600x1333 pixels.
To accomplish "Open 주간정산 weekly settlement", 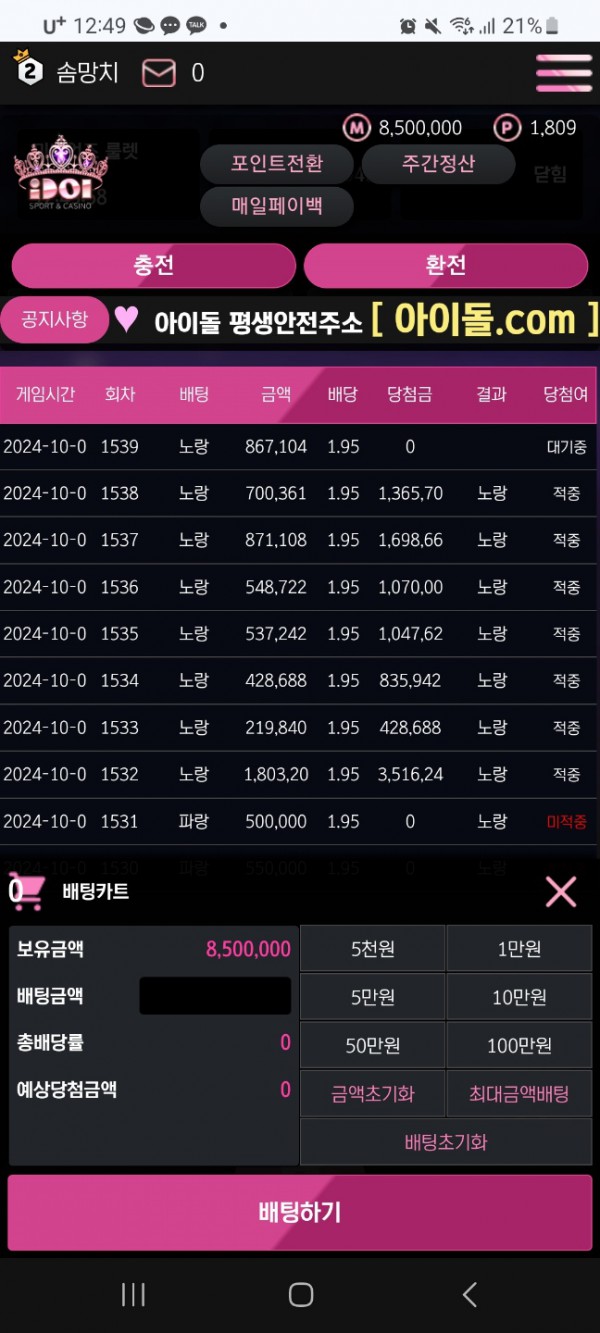I will (438, 164).
